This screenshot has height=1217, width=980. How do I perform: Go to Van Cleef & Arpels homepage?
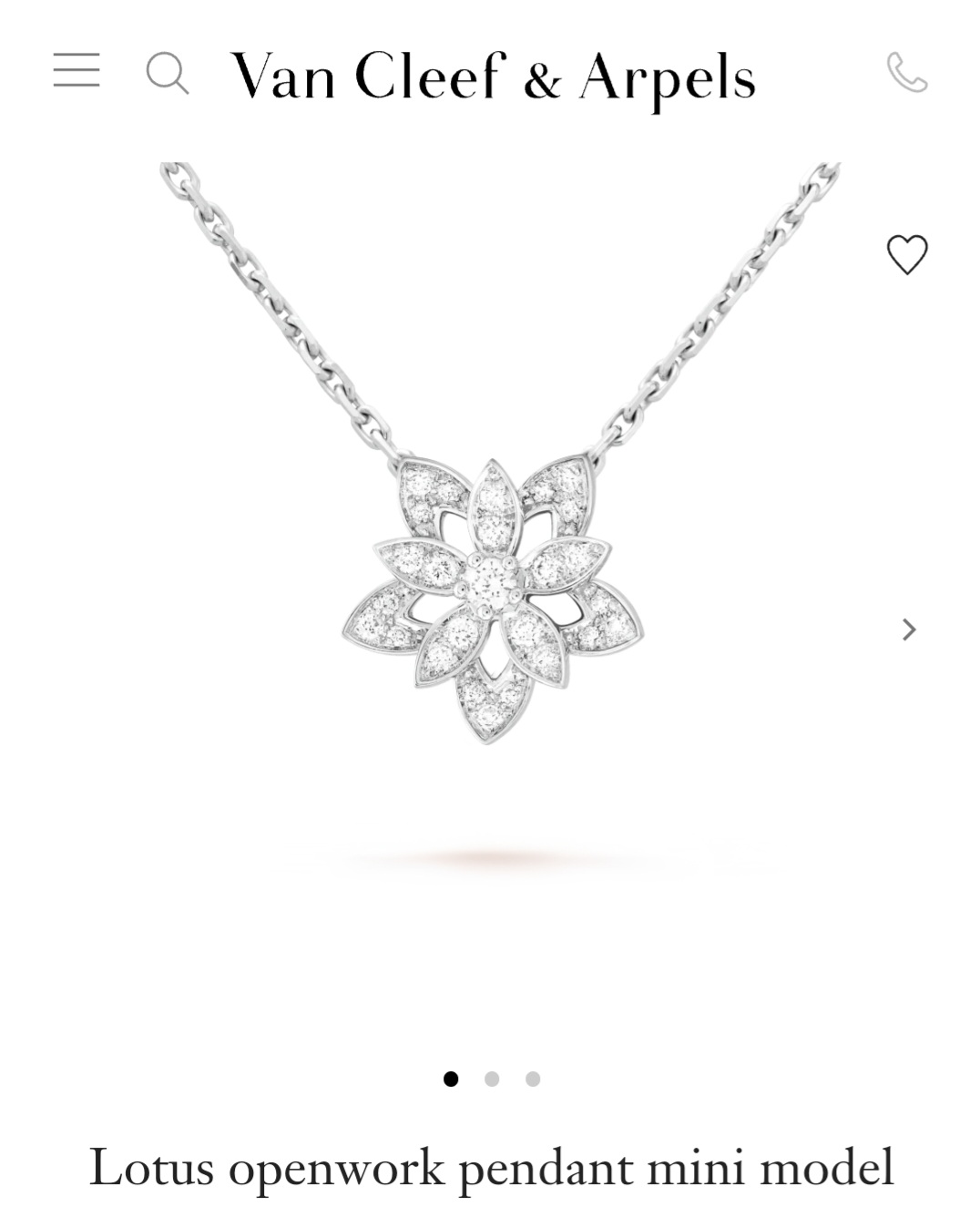click(x=493, y=76)
